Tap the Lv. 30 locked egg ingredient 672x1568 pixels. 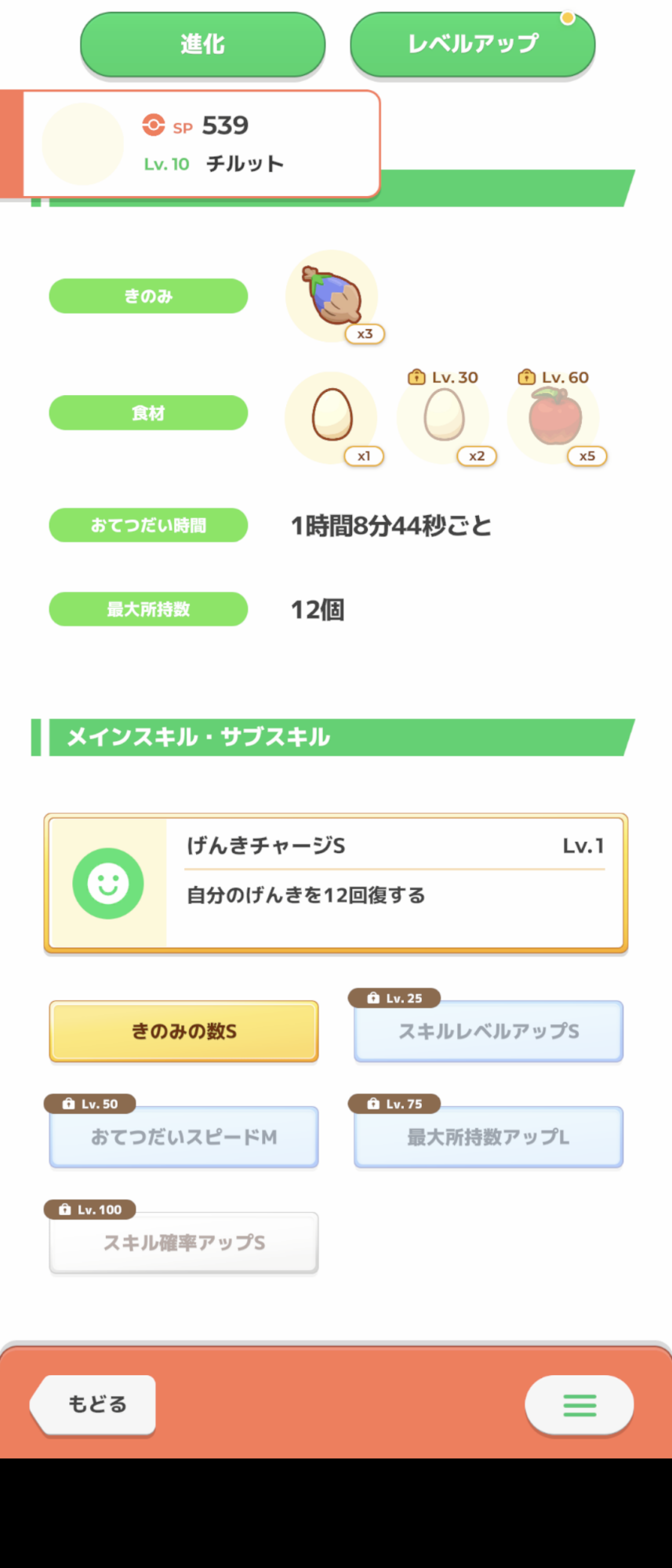tap(444, 416)
